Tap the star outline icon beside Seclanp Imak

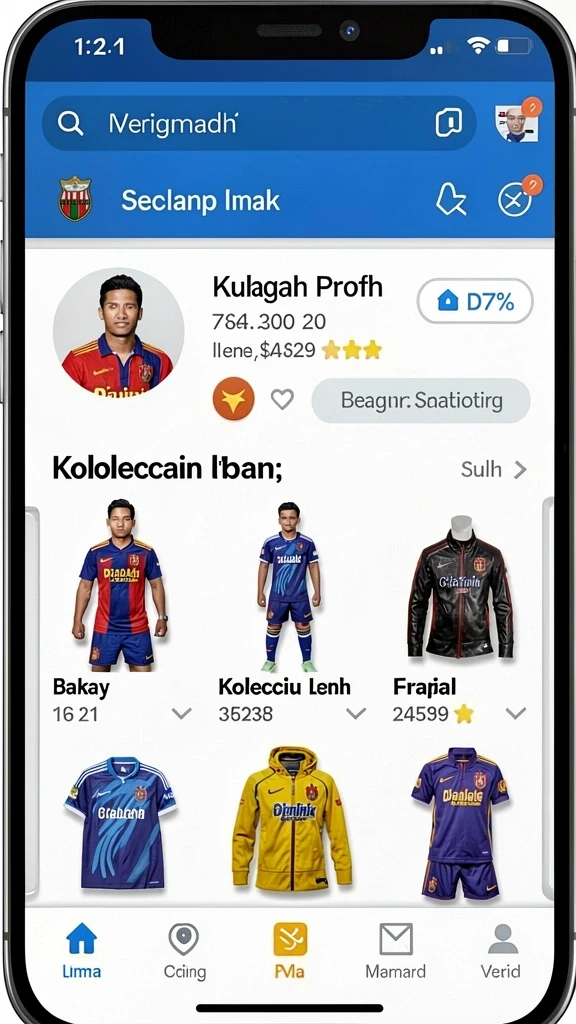coord(451,199)
